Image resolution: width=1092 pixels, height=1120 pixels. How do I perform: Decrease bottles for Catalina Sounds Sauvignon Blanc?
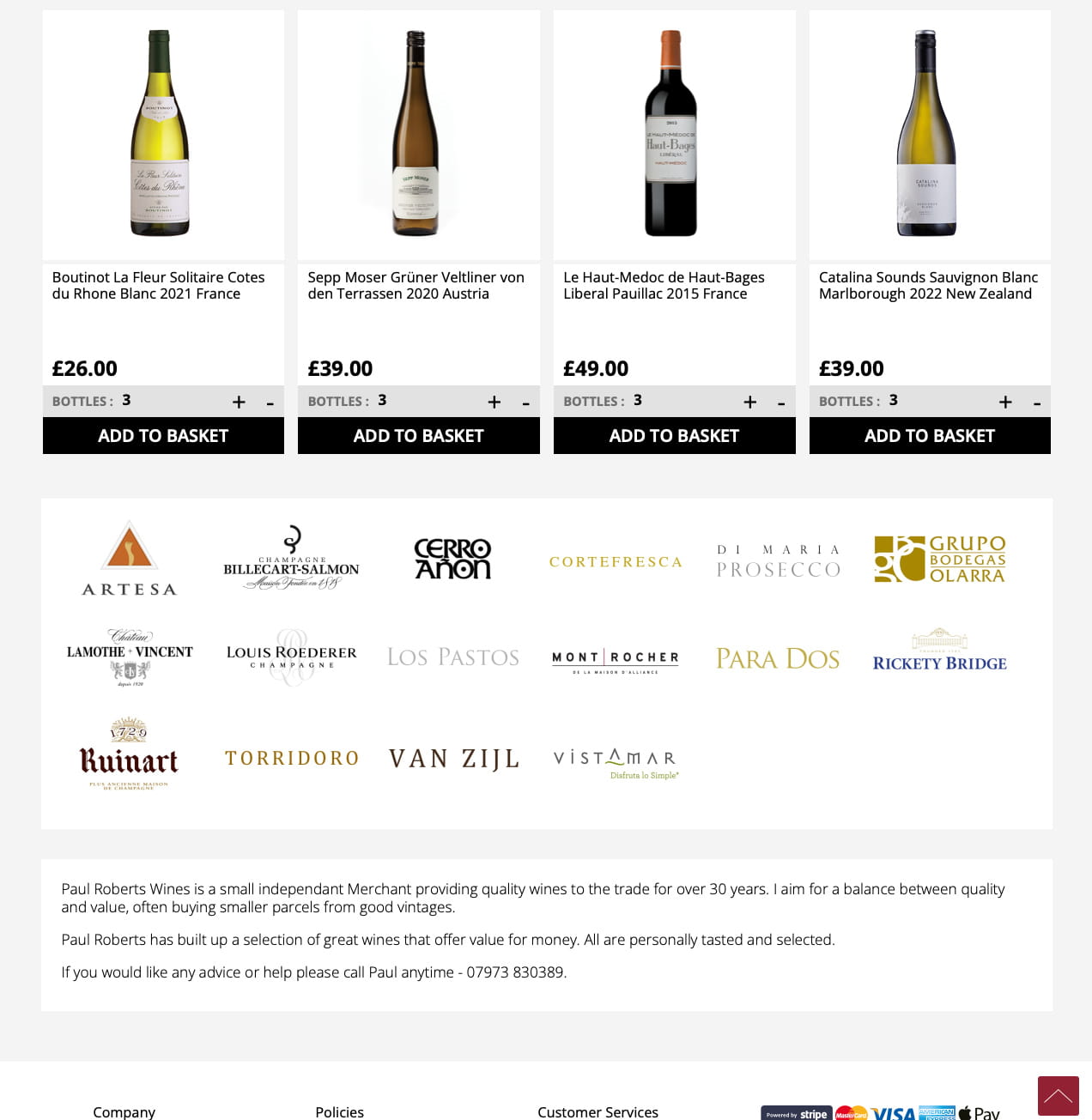[1037, 403]
